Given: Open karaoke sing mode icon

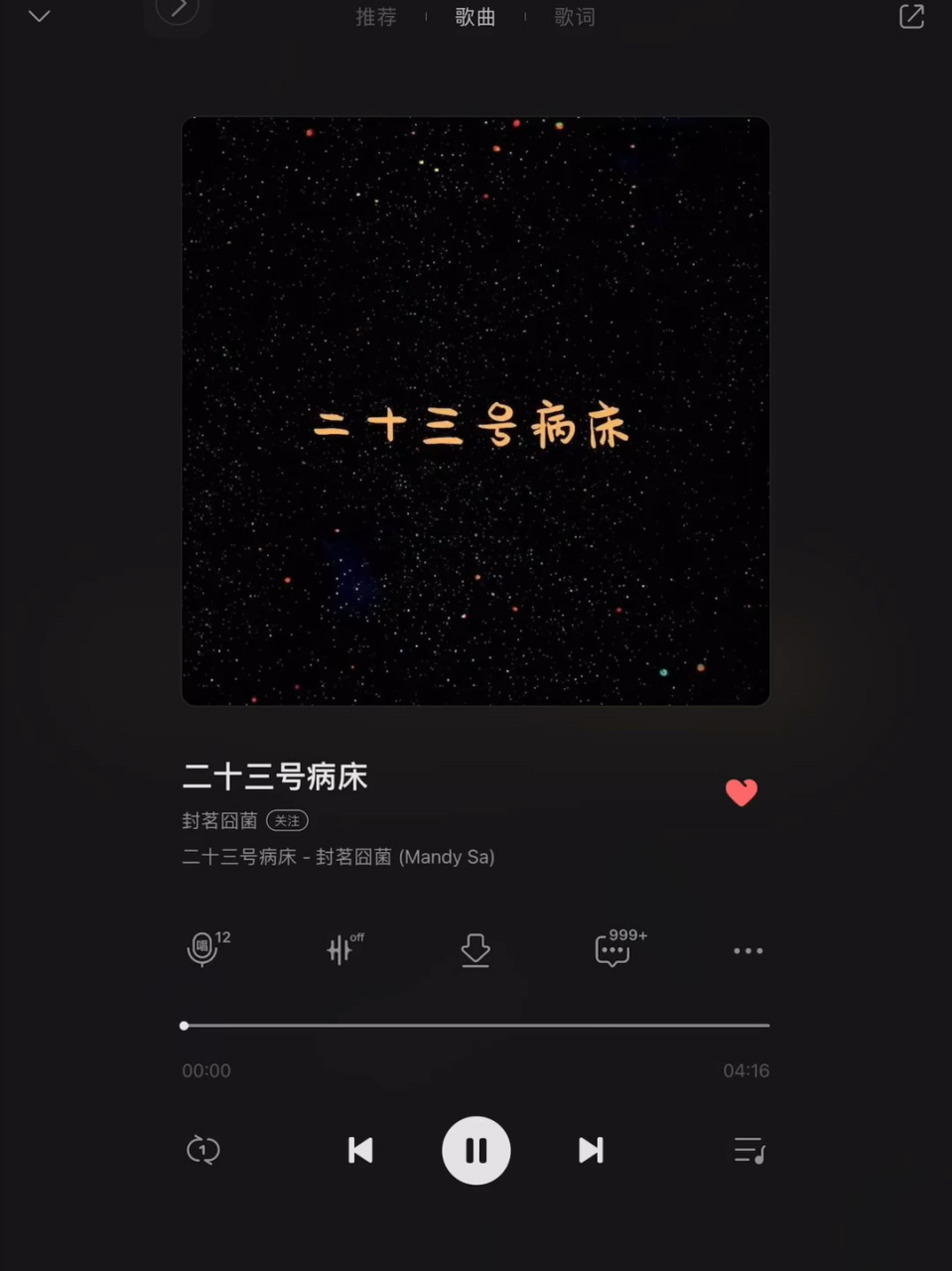Looking at the screenshot, I should (203, 950).
